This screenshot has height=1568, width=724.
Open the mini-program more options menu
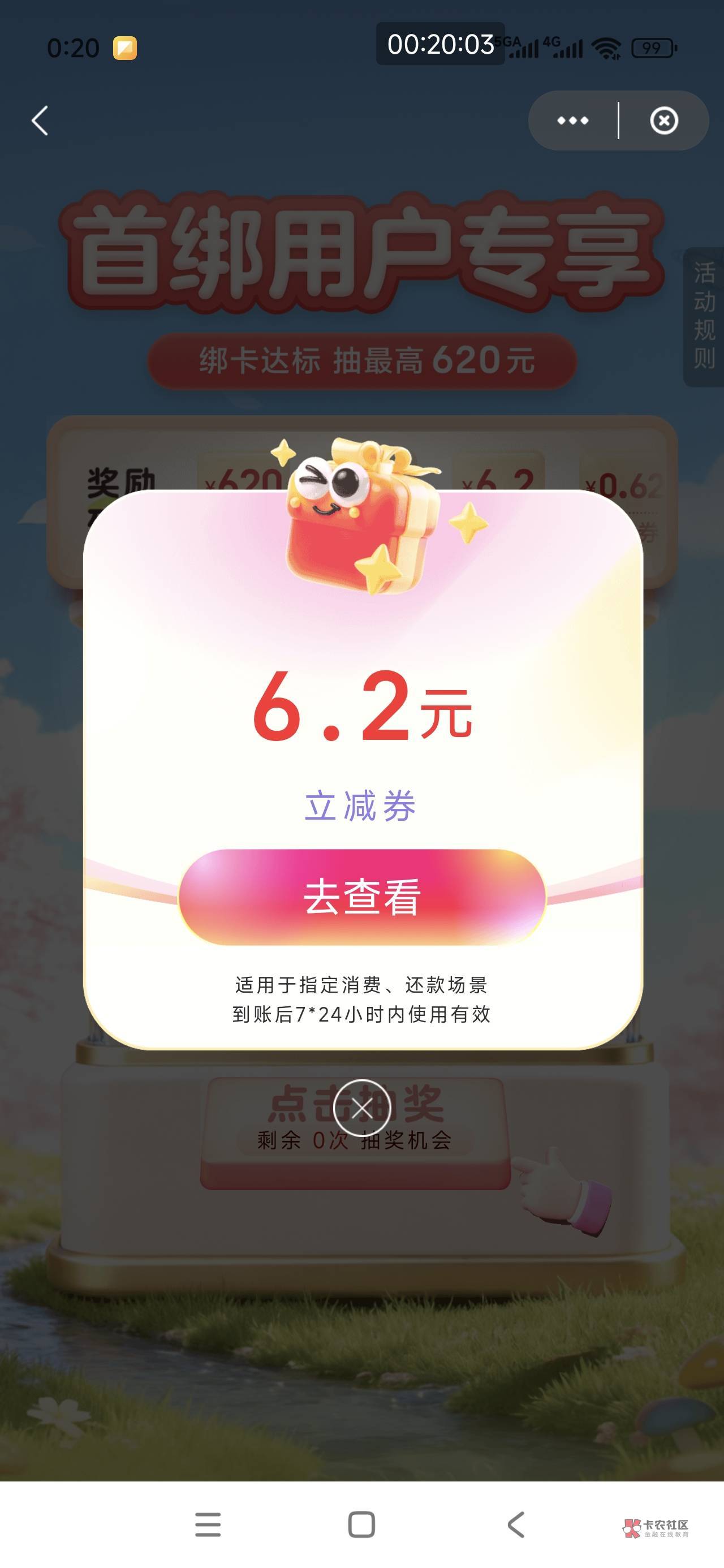pyautogui.click(x=572, y=120)
